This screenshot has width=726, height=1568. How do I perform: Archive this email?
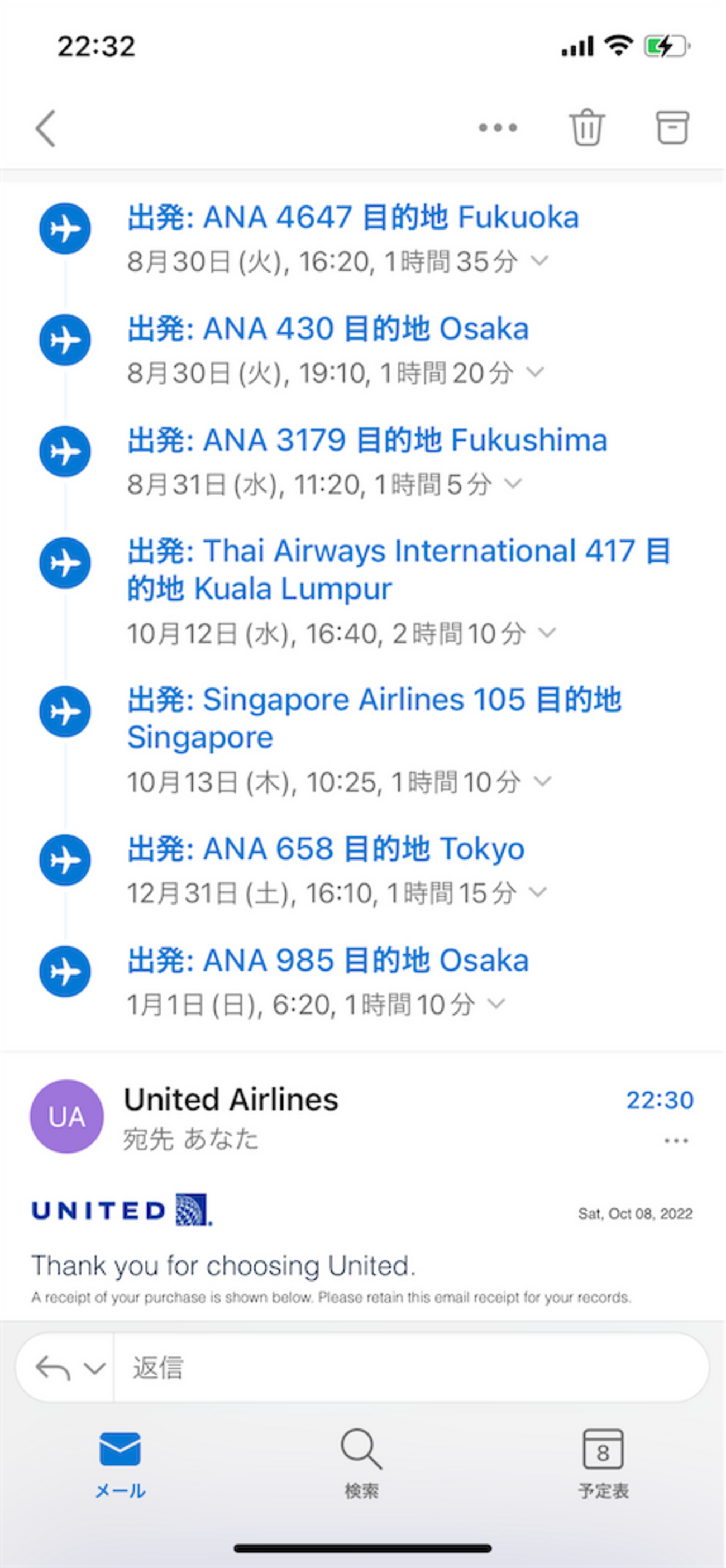[672, 127]
